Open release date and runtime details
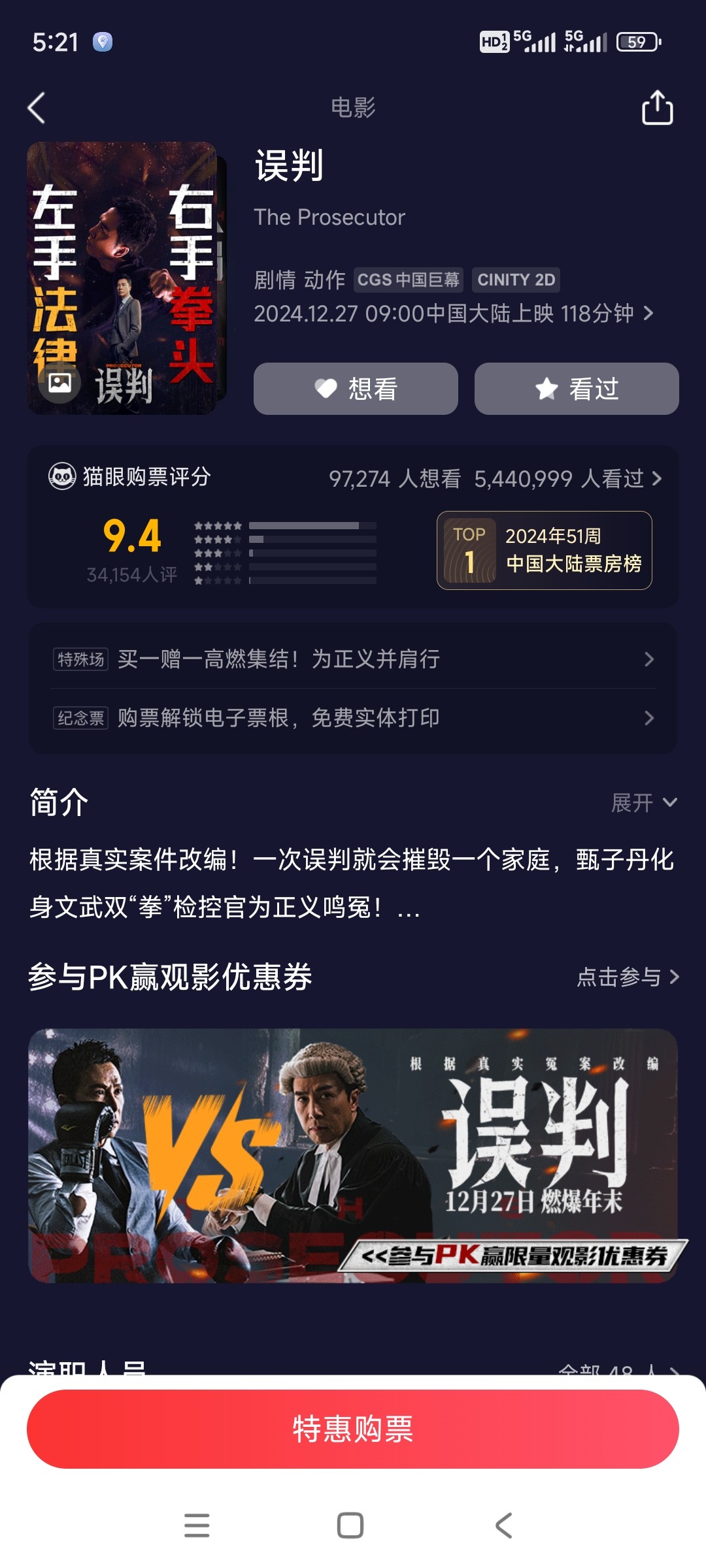This screenshot has width=706, height=1568. pyautogui.click(x=453, y=314)
